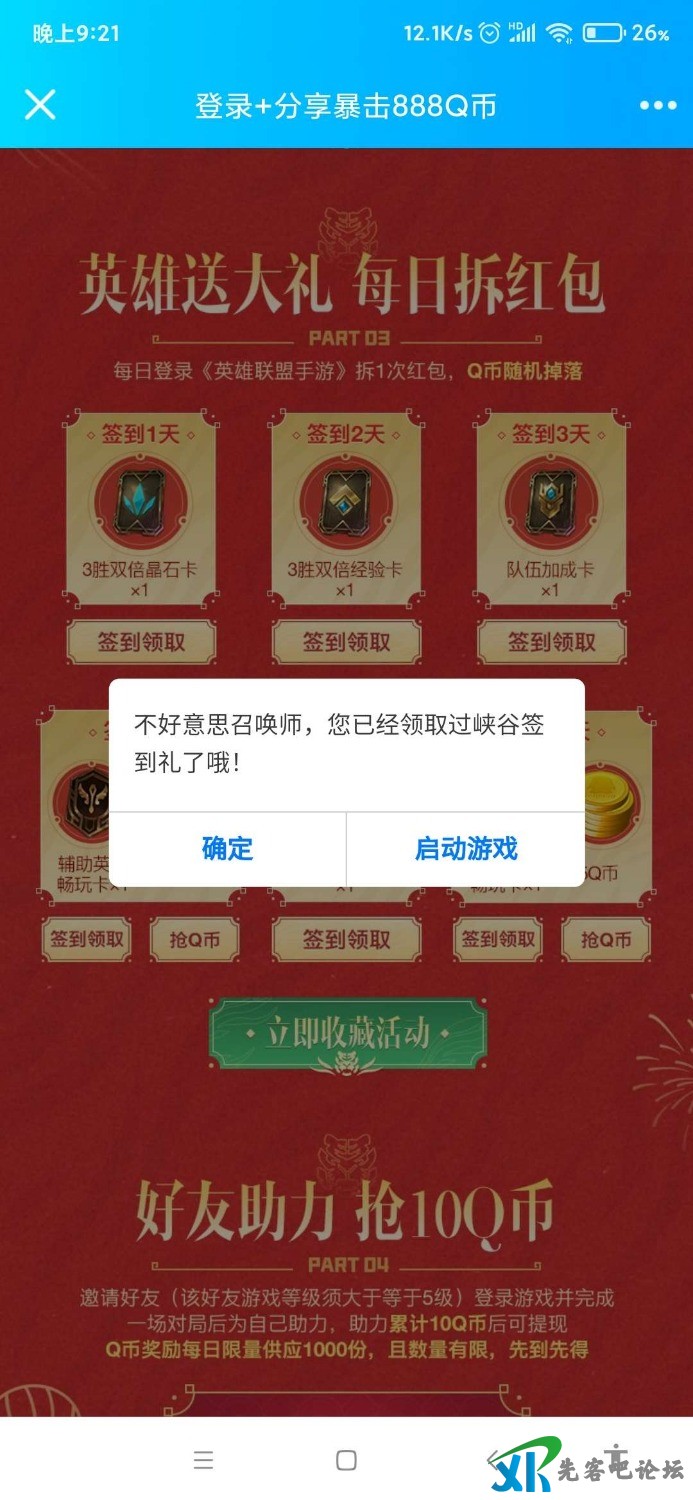Tap 签到领取 under 签到2天
The width and height of the screenshot is (693, 1500).
(346, 642)
